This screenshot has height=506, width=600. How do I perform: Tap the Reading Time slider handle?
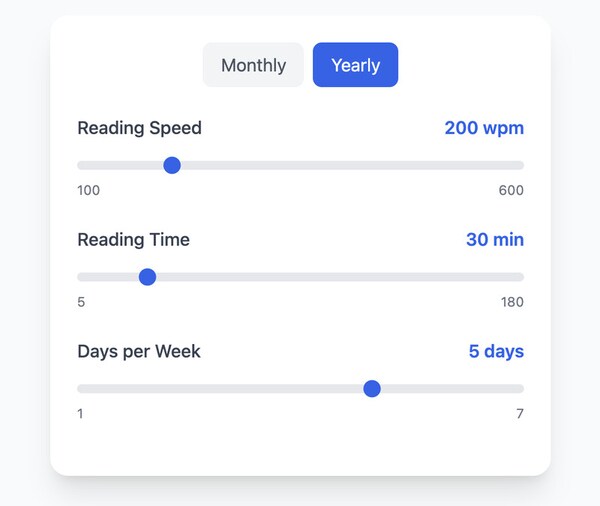coord(147,277)
